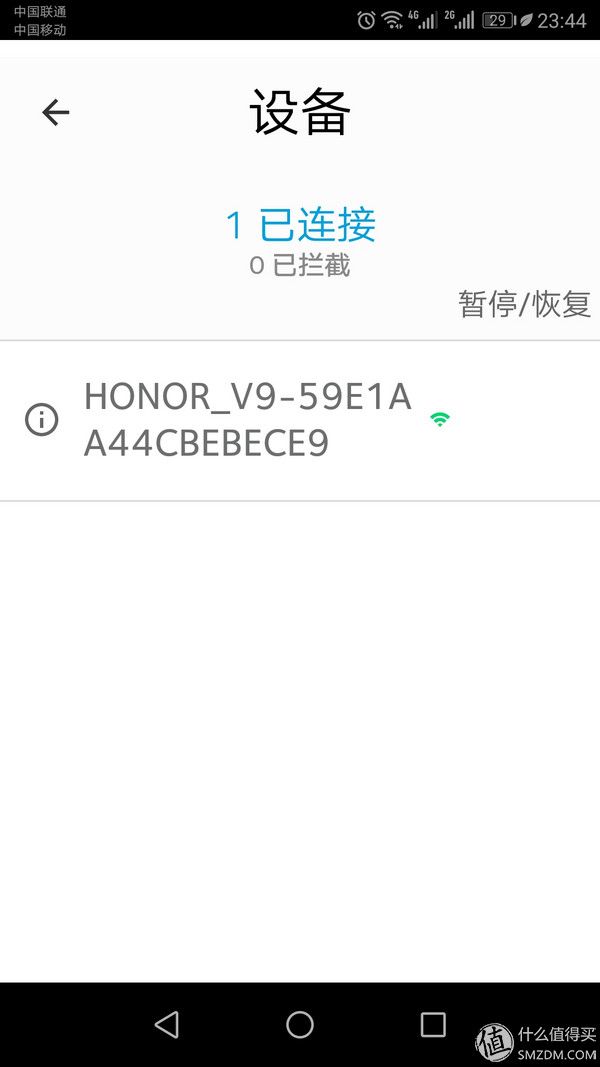
Task: Open the recent apps square button
Action: (x=433, y=1024)
